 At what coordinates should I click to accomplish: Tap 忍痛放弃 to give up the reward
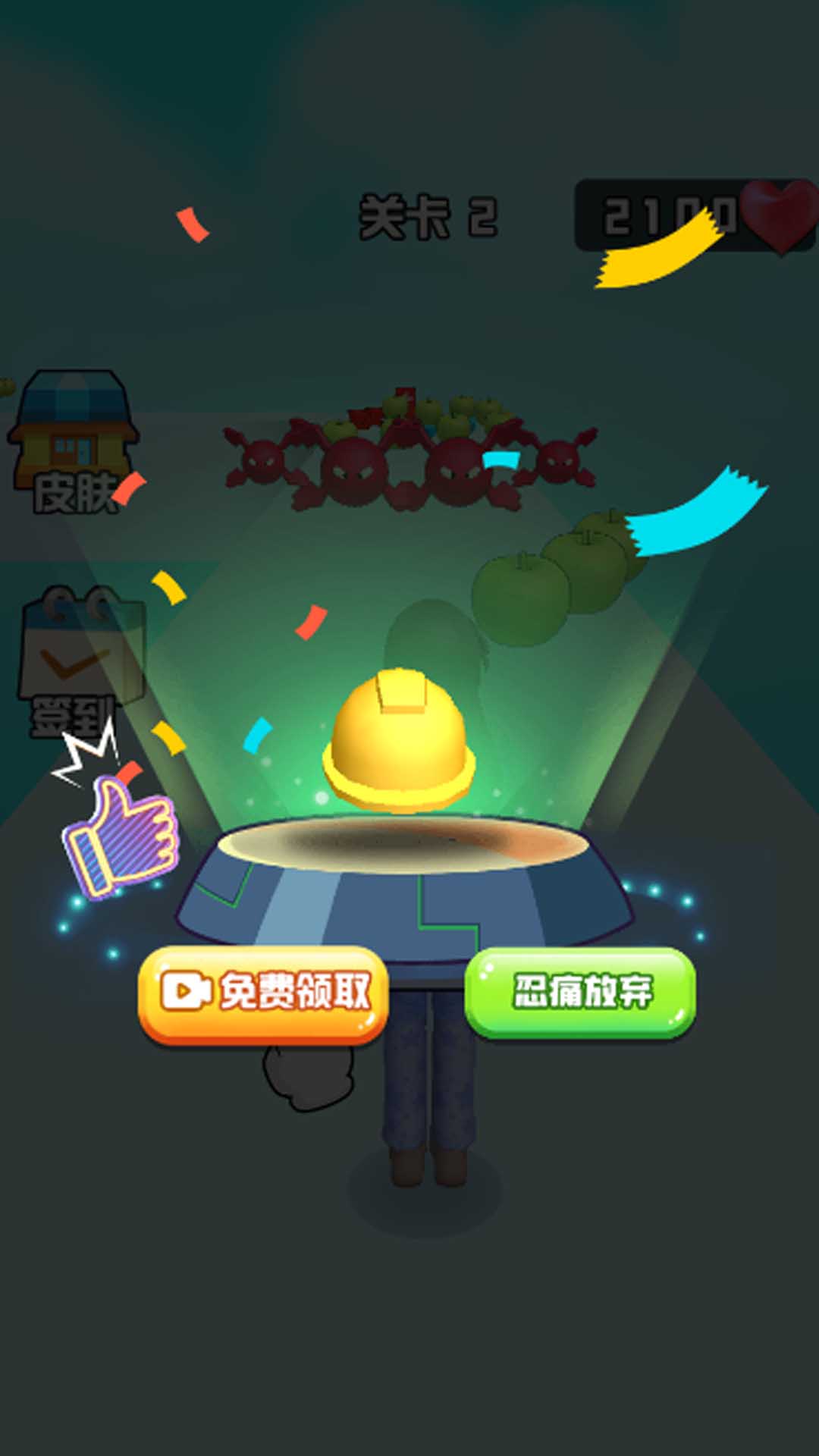(580, 992)
